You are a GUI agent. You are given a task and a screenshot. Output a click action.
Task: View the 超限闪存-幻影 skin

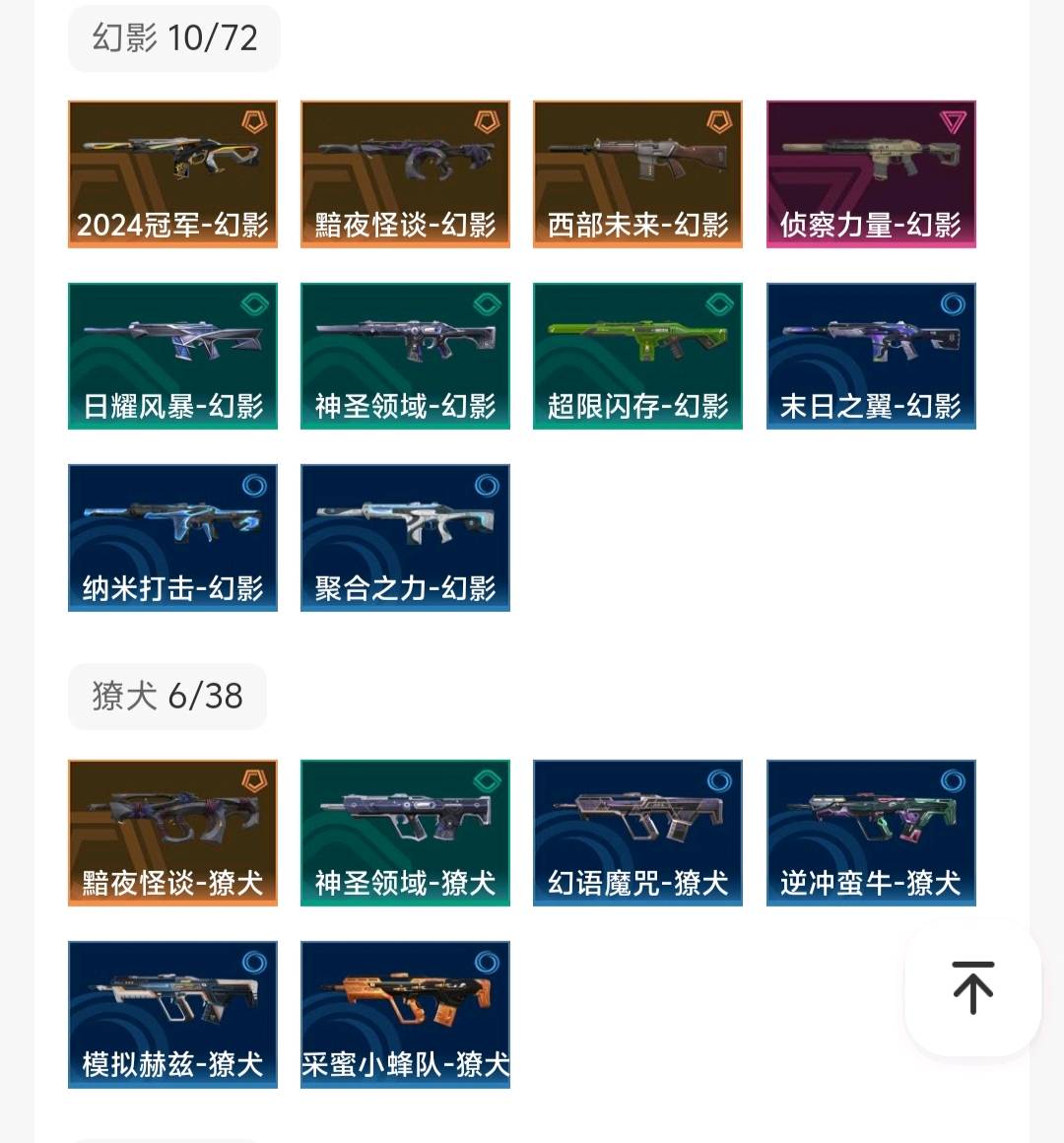(637, 356)
